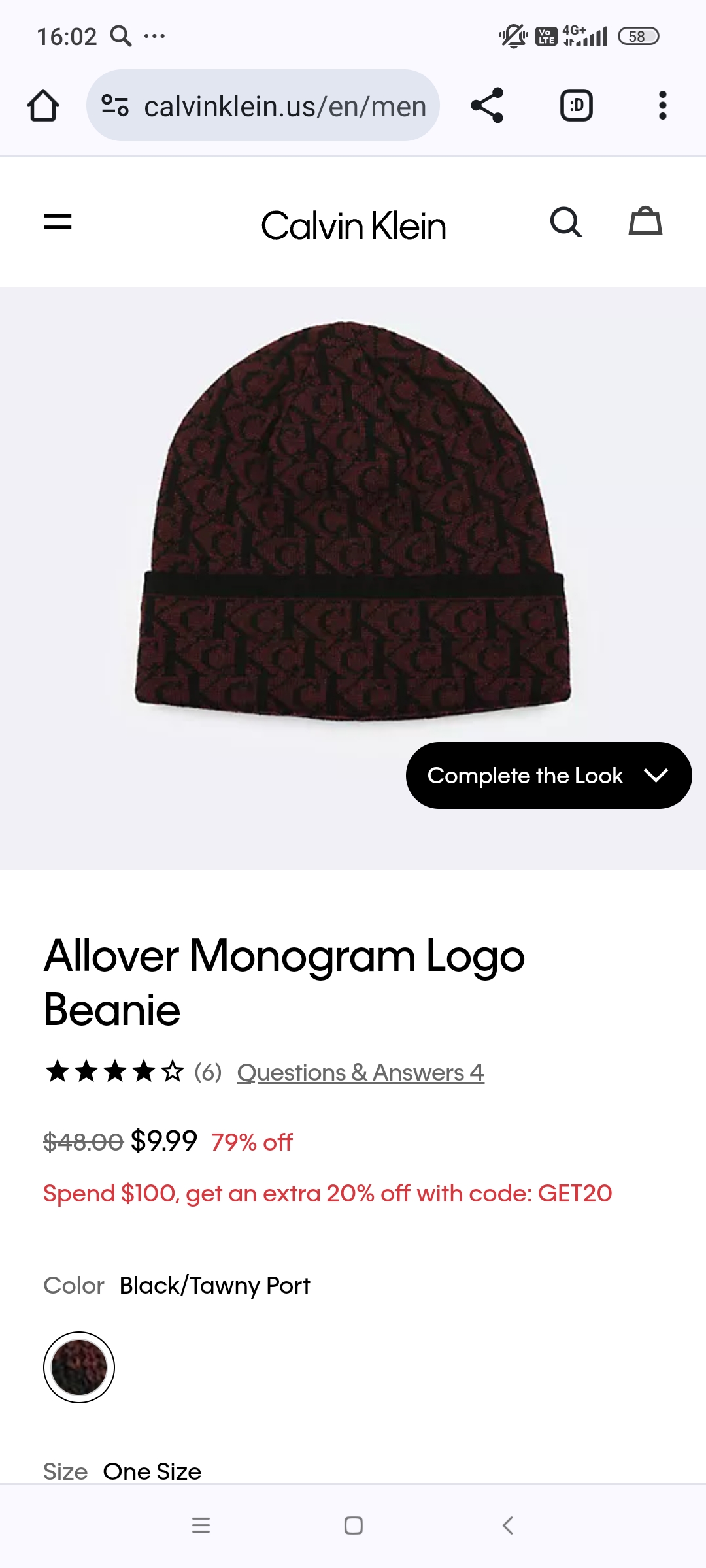
Task: Share this page from the browser toolbar
Action: coord(487,105)
